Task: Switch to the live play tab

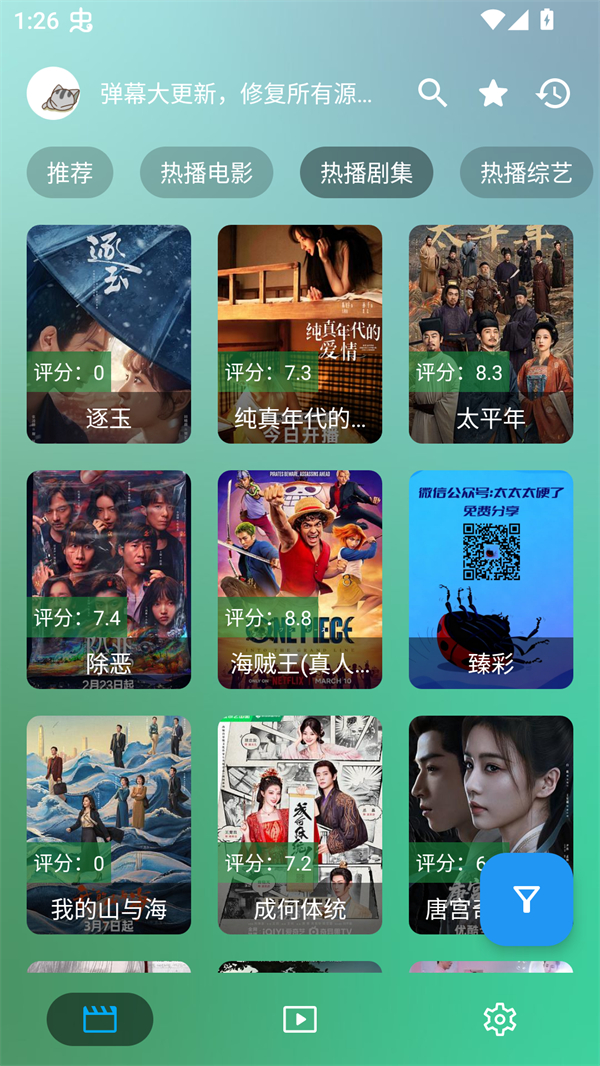Action: (x=300, y=1019)
